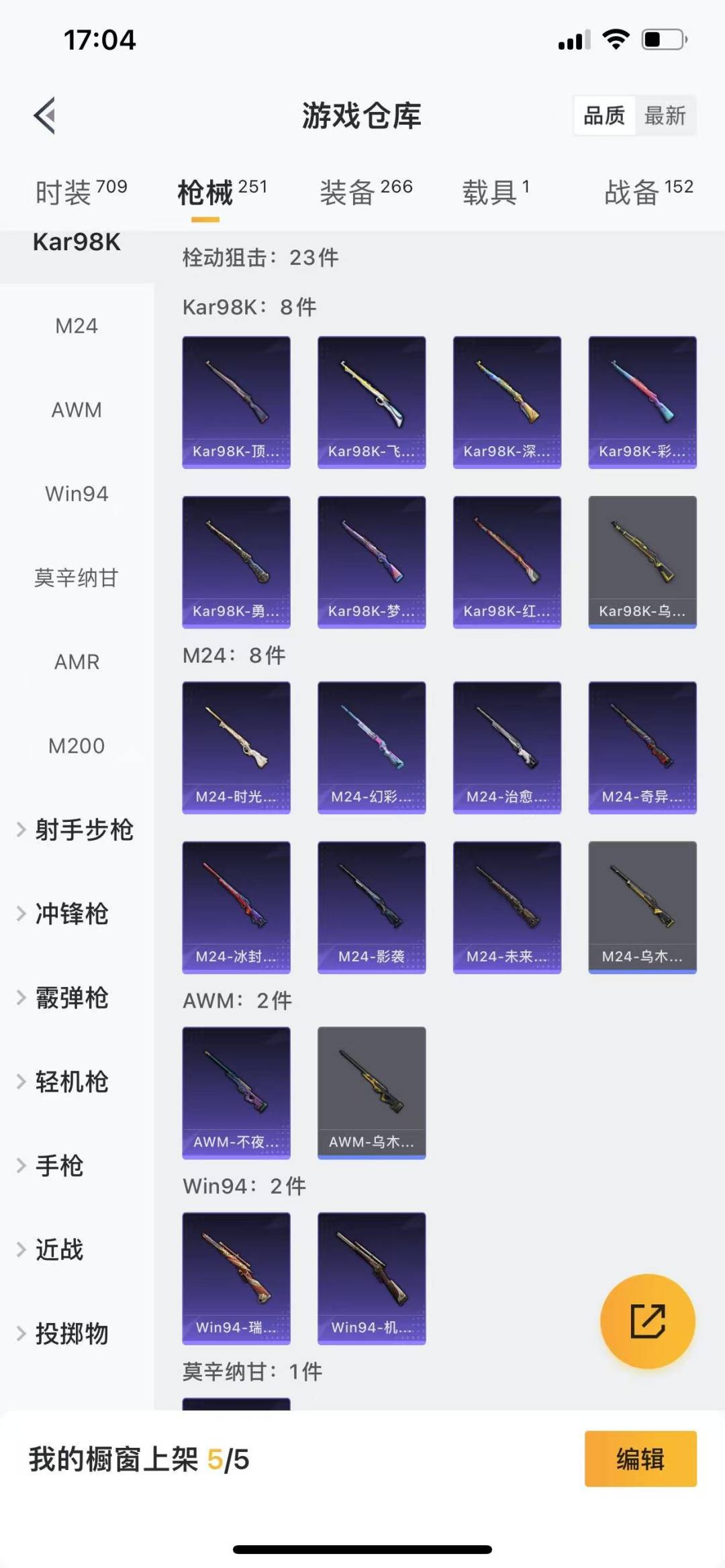Tap the orange share floating button
This screenshot has width=725, height=1568.
[647, 1321]
